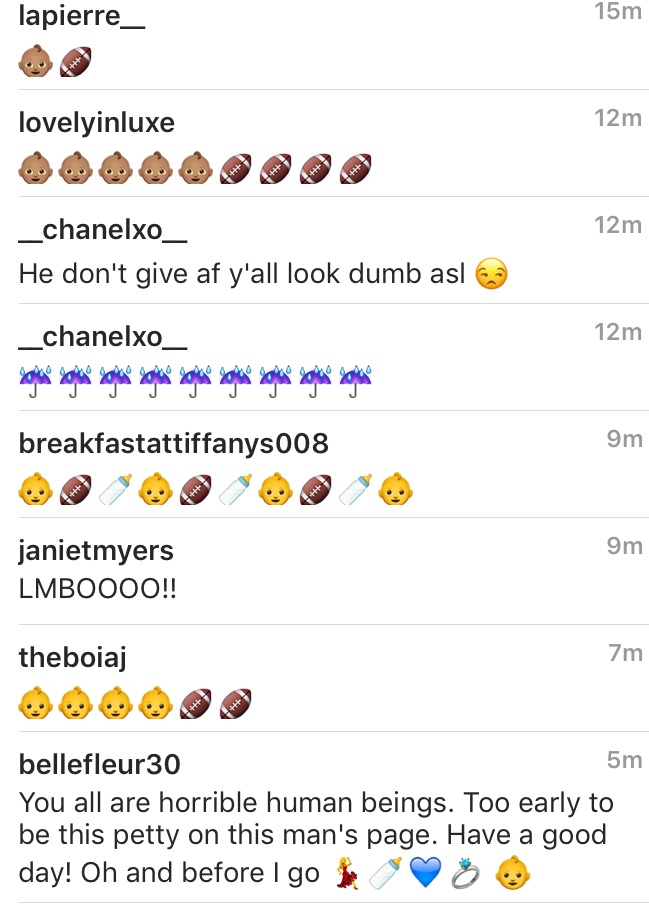Open janietmyers' profile
Screen dimensions: 649x908
pos(96,550)
